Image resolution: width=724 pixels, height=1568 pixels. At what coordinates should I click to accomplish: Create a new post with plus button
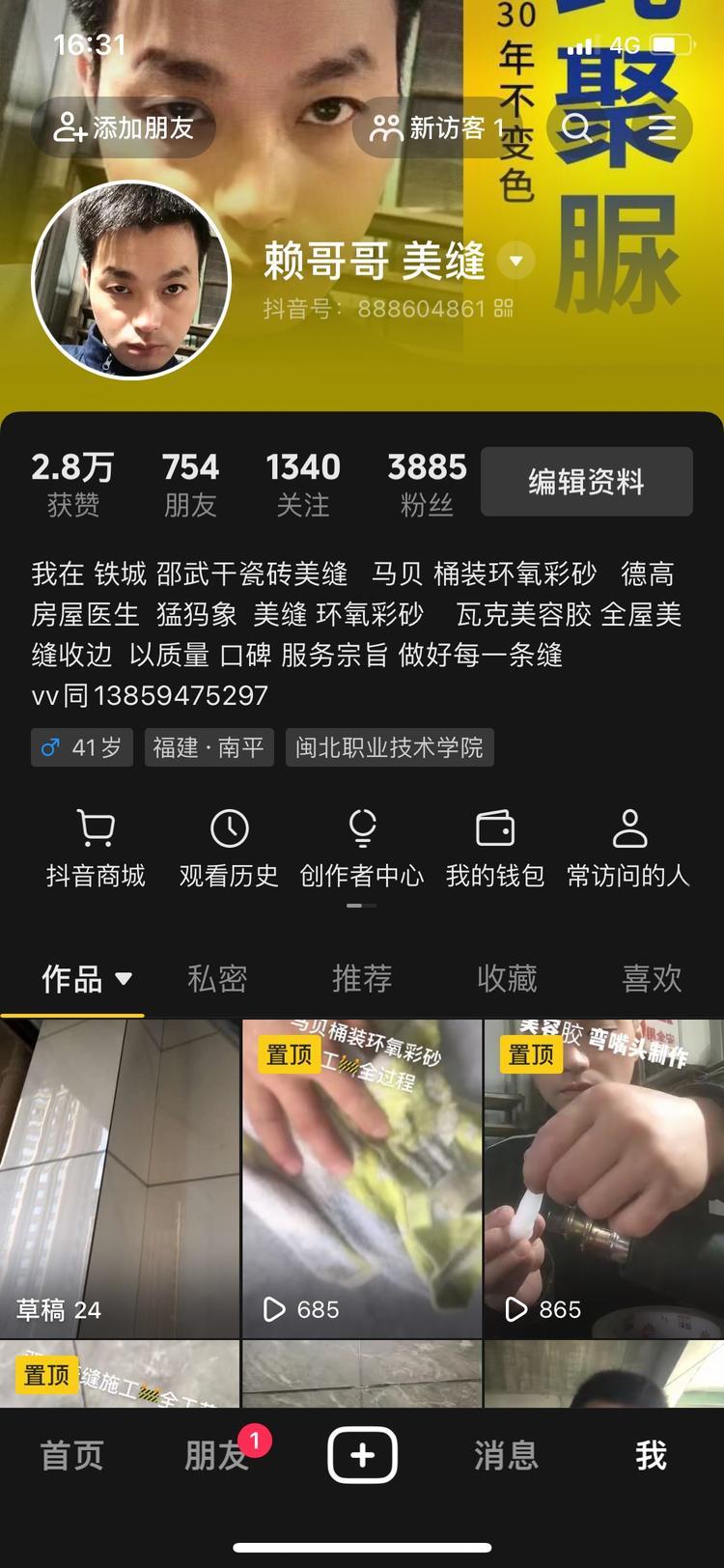point(362,1454)
